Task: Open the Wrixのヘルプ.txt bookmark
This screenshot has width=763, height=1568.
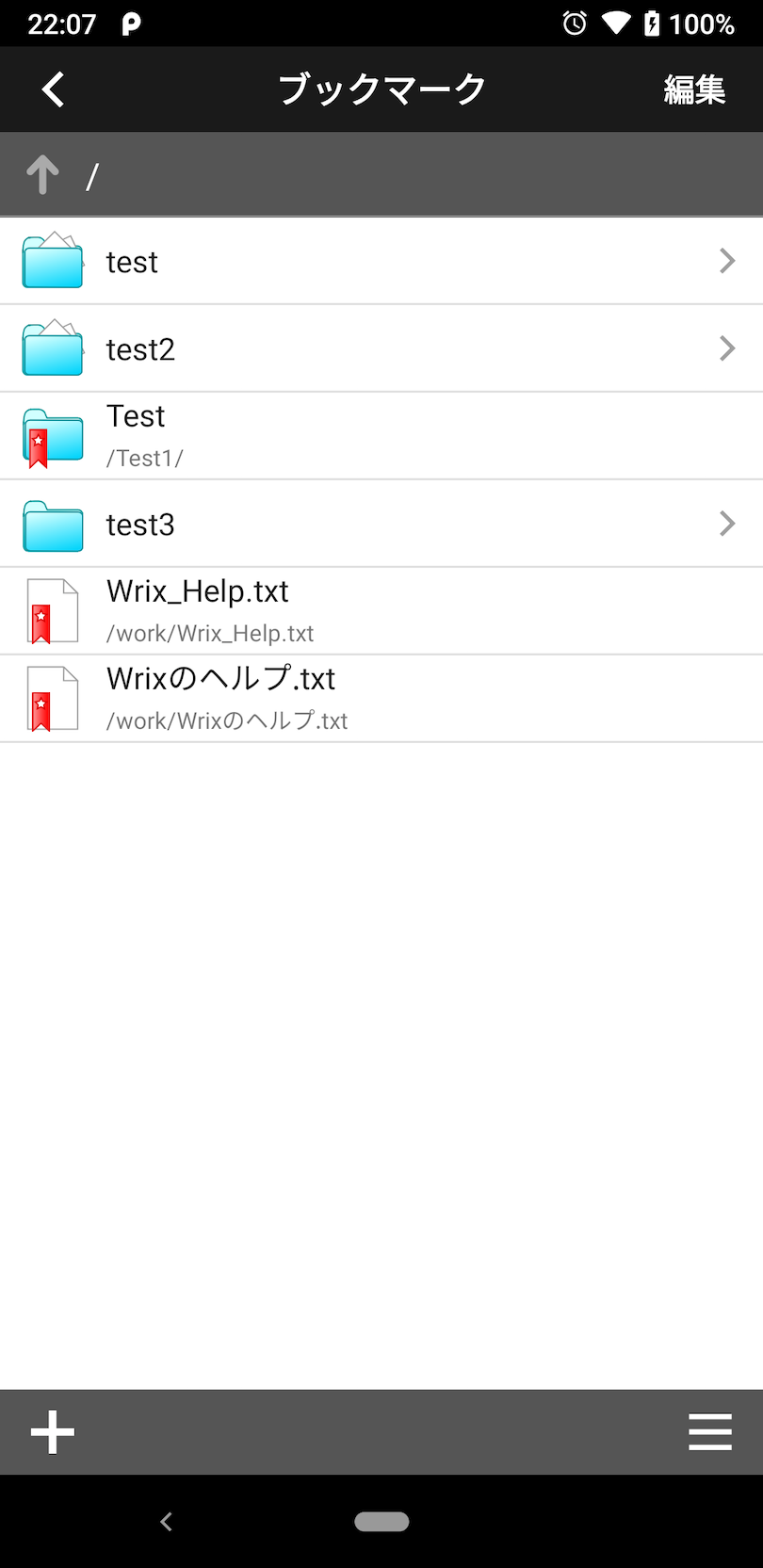Action: 381,699
